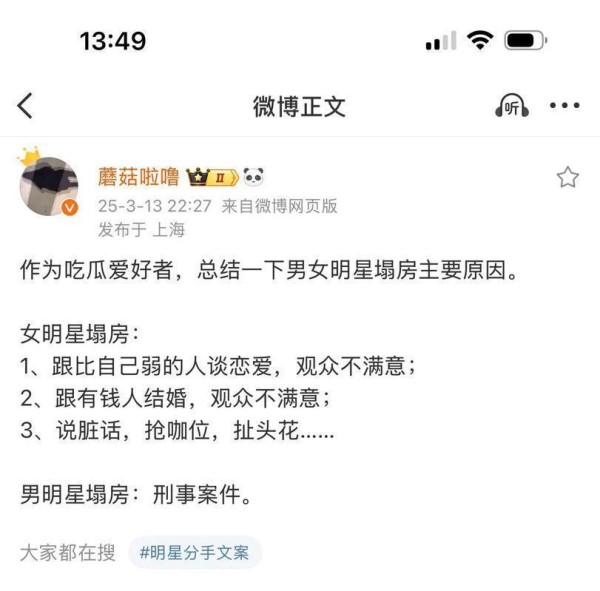Go back using the back arrow

tap(26, 107)
